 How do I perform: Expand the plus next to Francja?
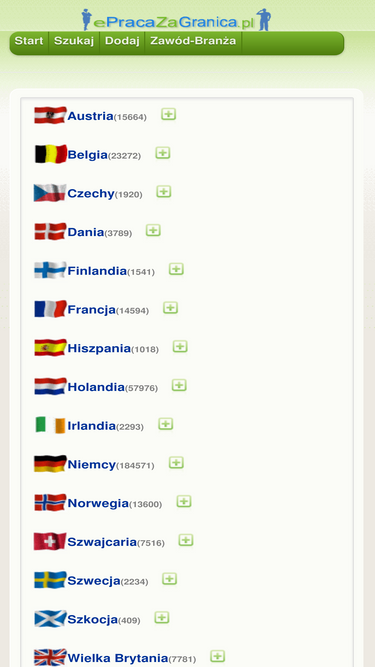pos(170,308)
